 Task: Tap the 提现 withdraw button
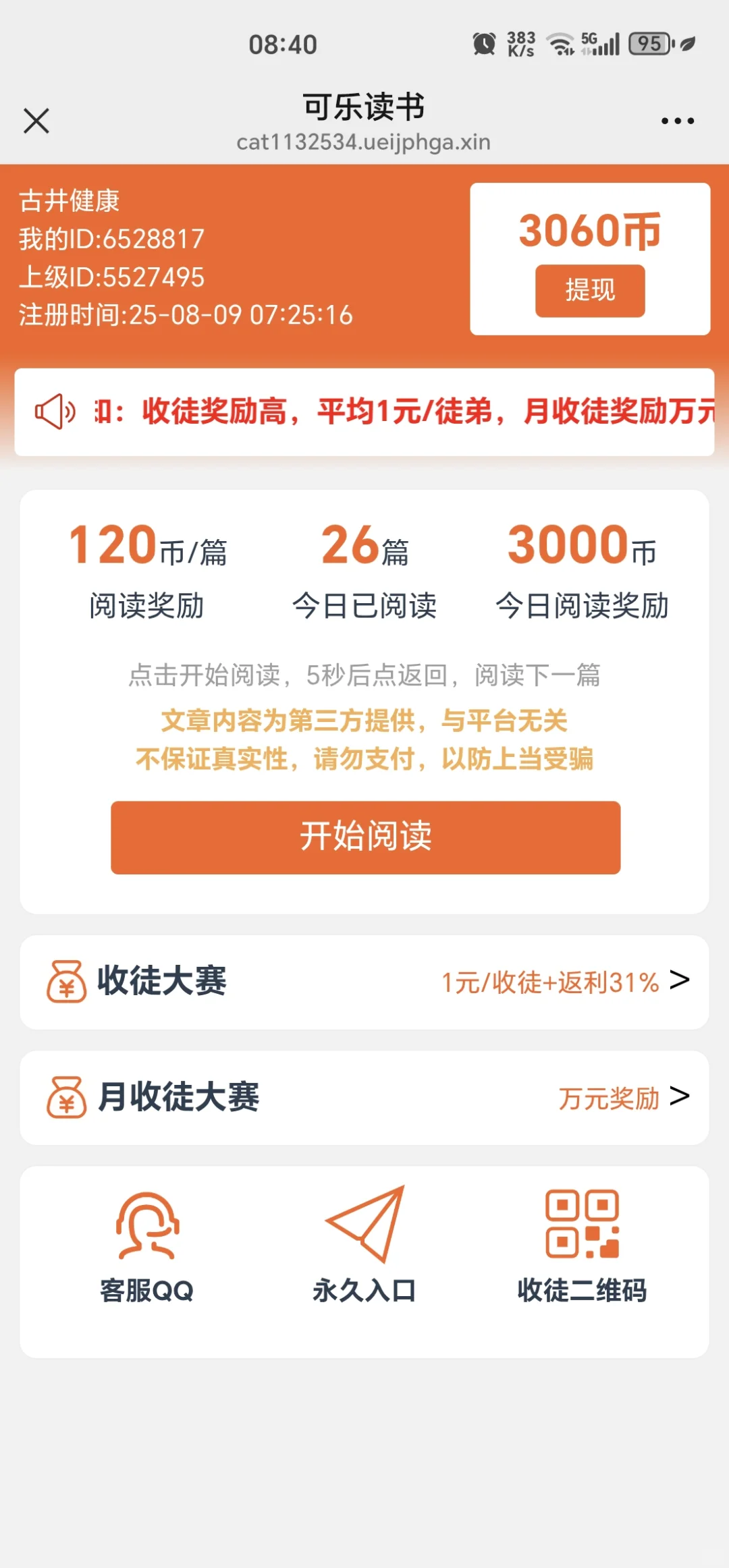(590, 291)
